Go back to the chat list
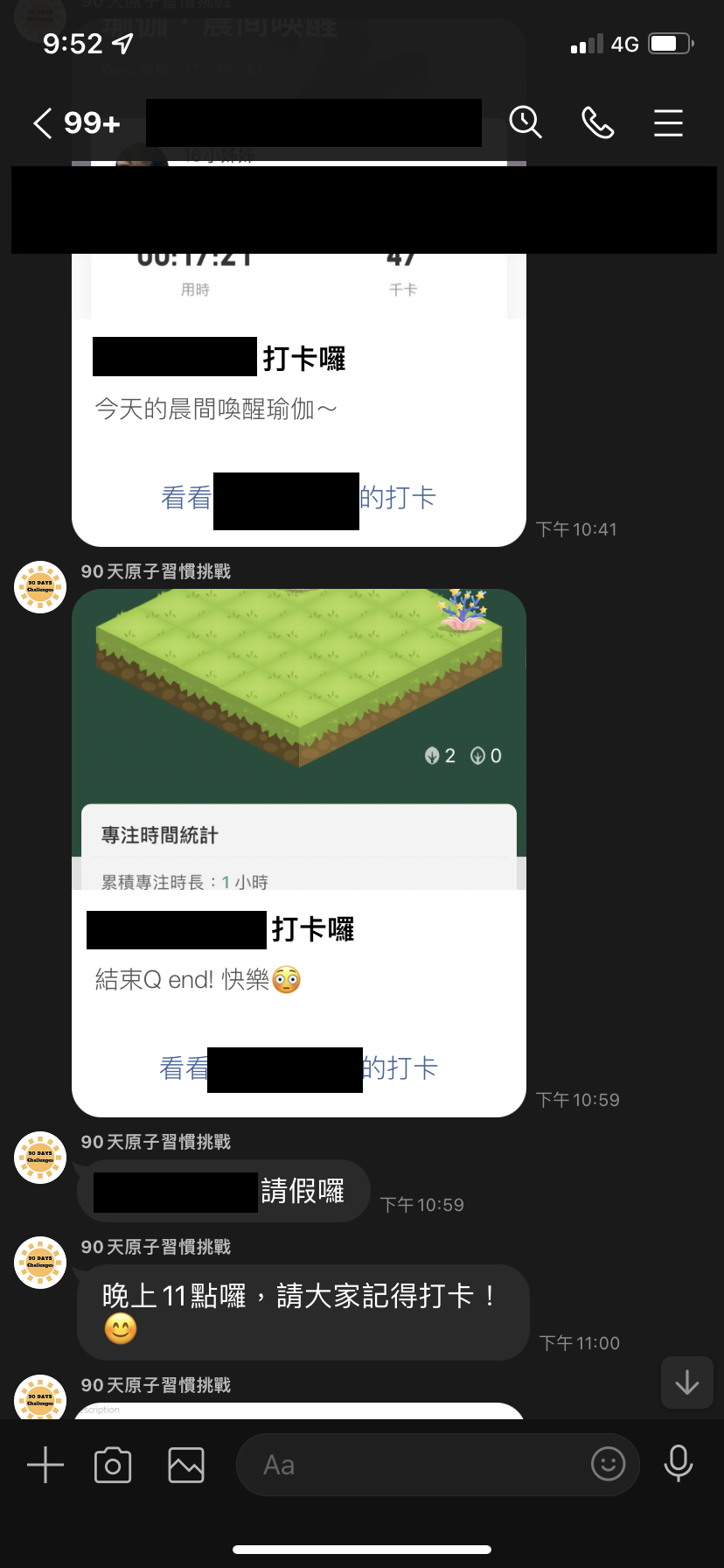 click(44, 123)
